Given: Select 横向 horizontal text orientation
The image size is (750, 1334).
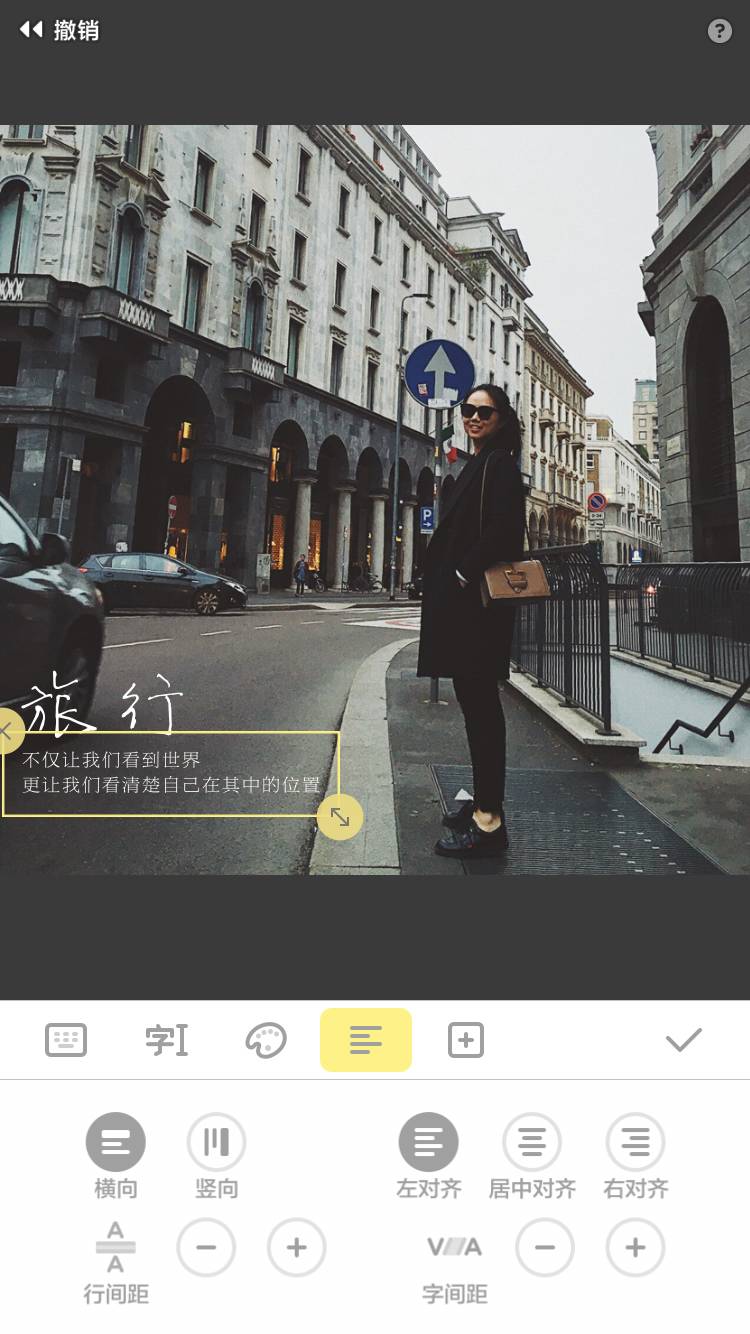Looking at the screenshot, I should (115, 1140).
